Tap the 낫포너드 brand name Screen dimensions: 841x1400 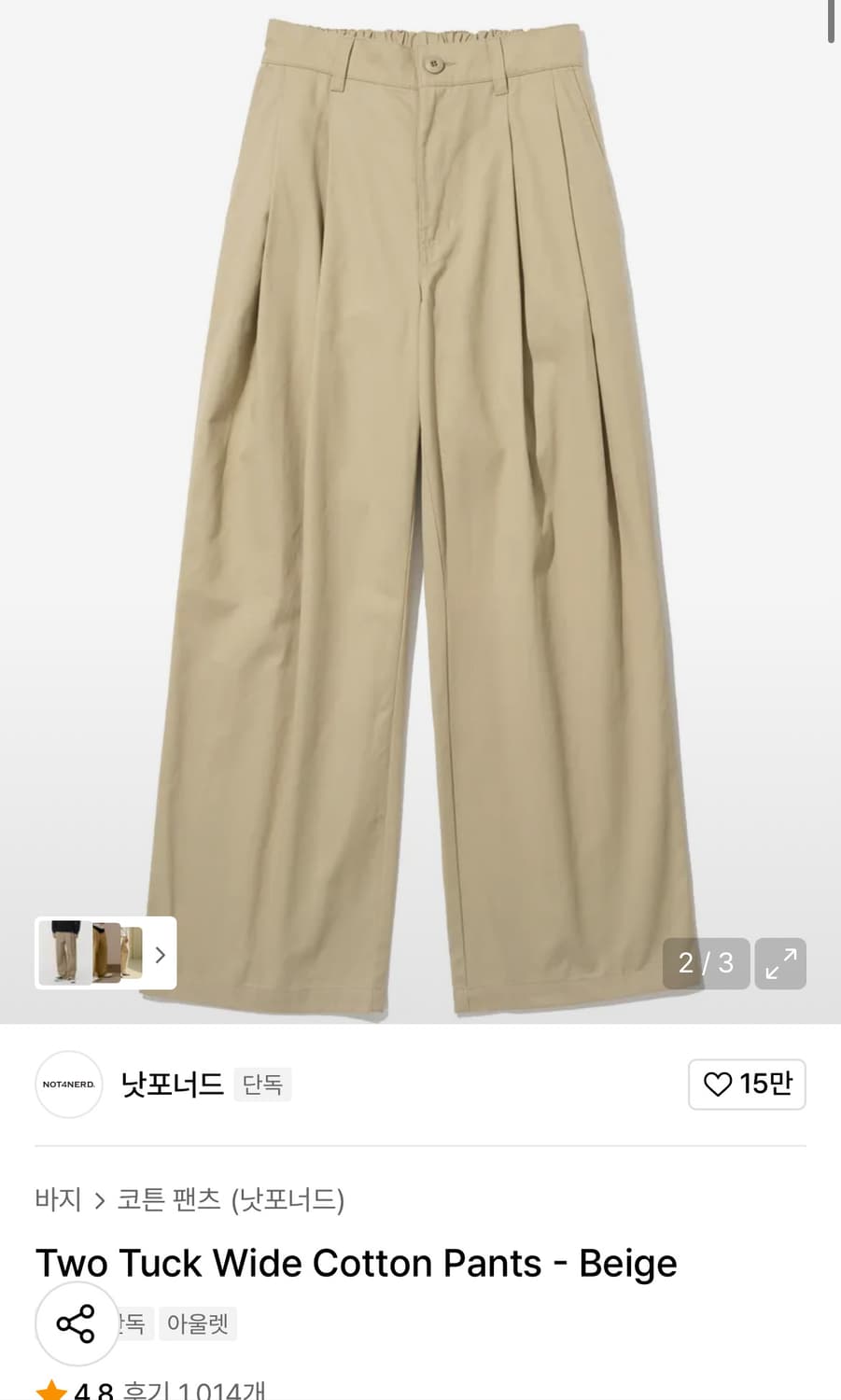click(172, 1085)
